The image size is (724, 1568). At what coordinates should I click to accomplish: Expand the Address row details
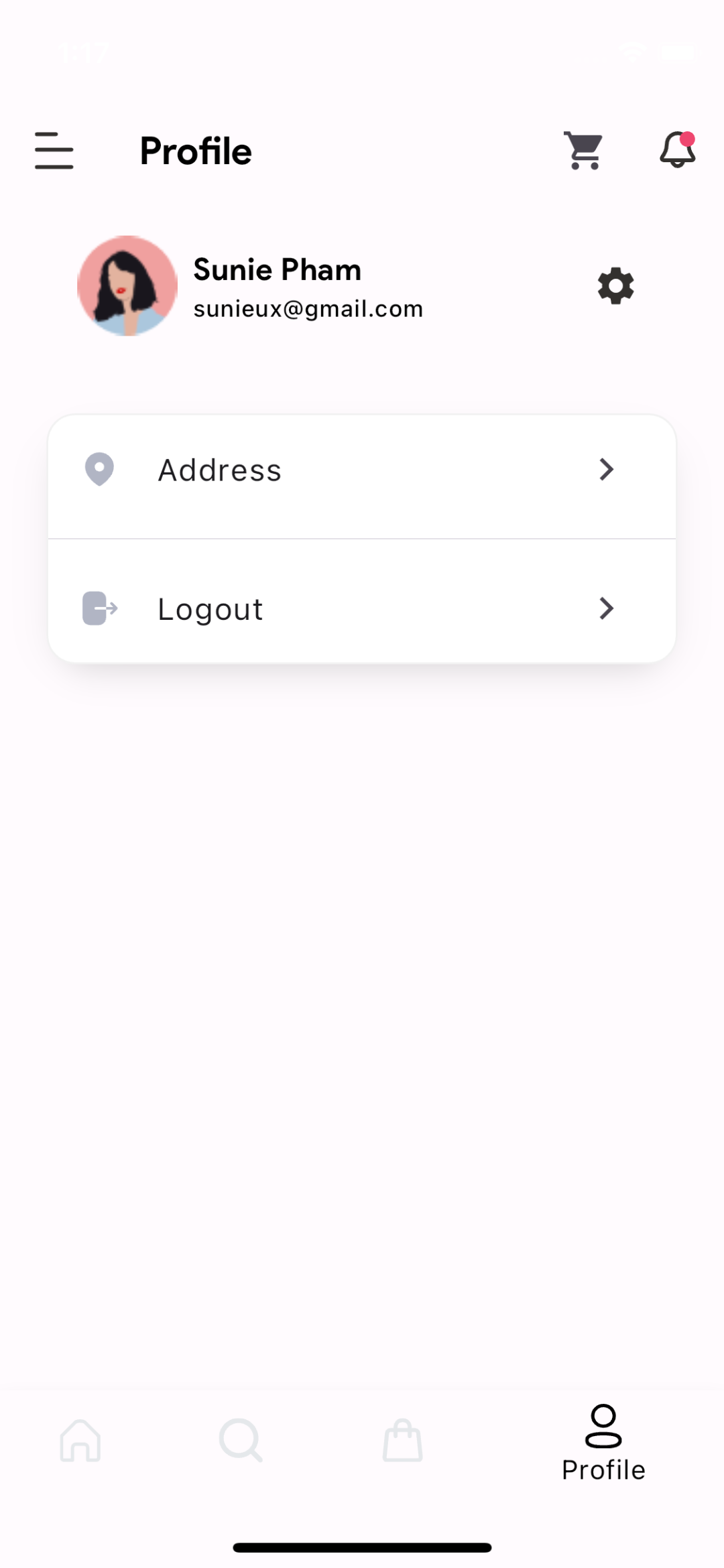tap(362, 470)
